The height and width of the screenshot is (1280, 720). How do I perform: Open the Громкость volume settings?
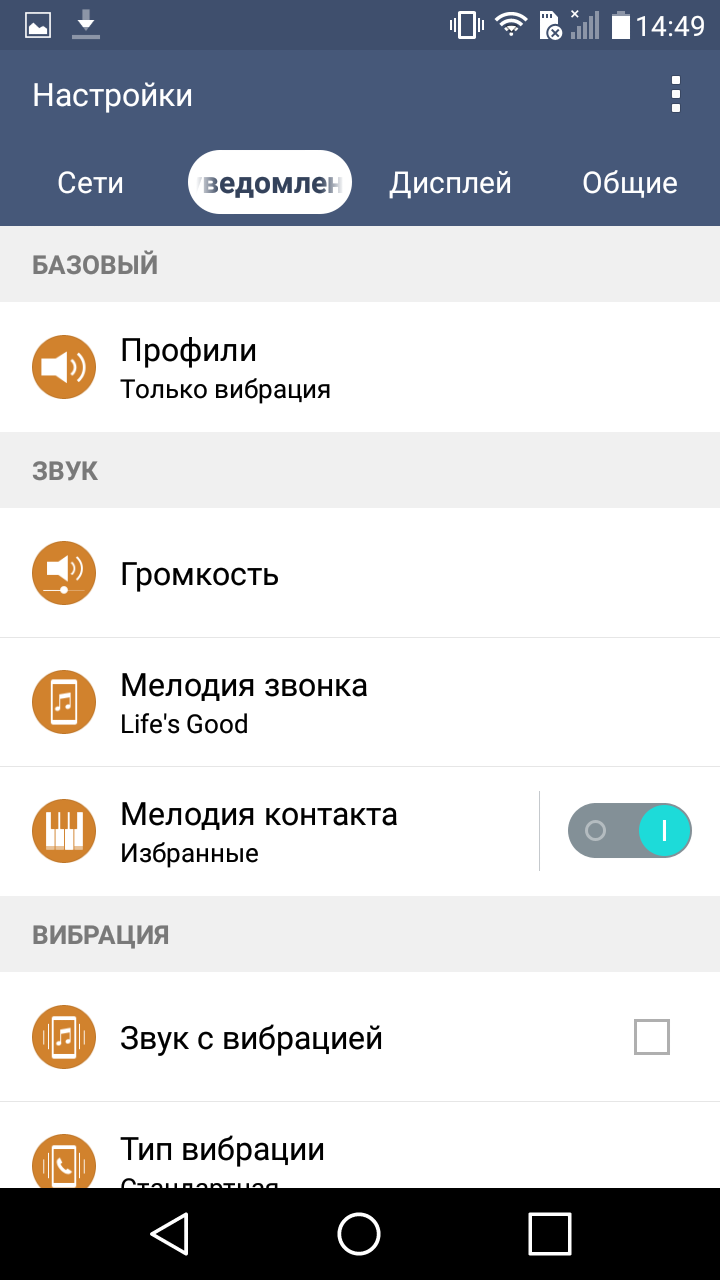coord(360,573)
